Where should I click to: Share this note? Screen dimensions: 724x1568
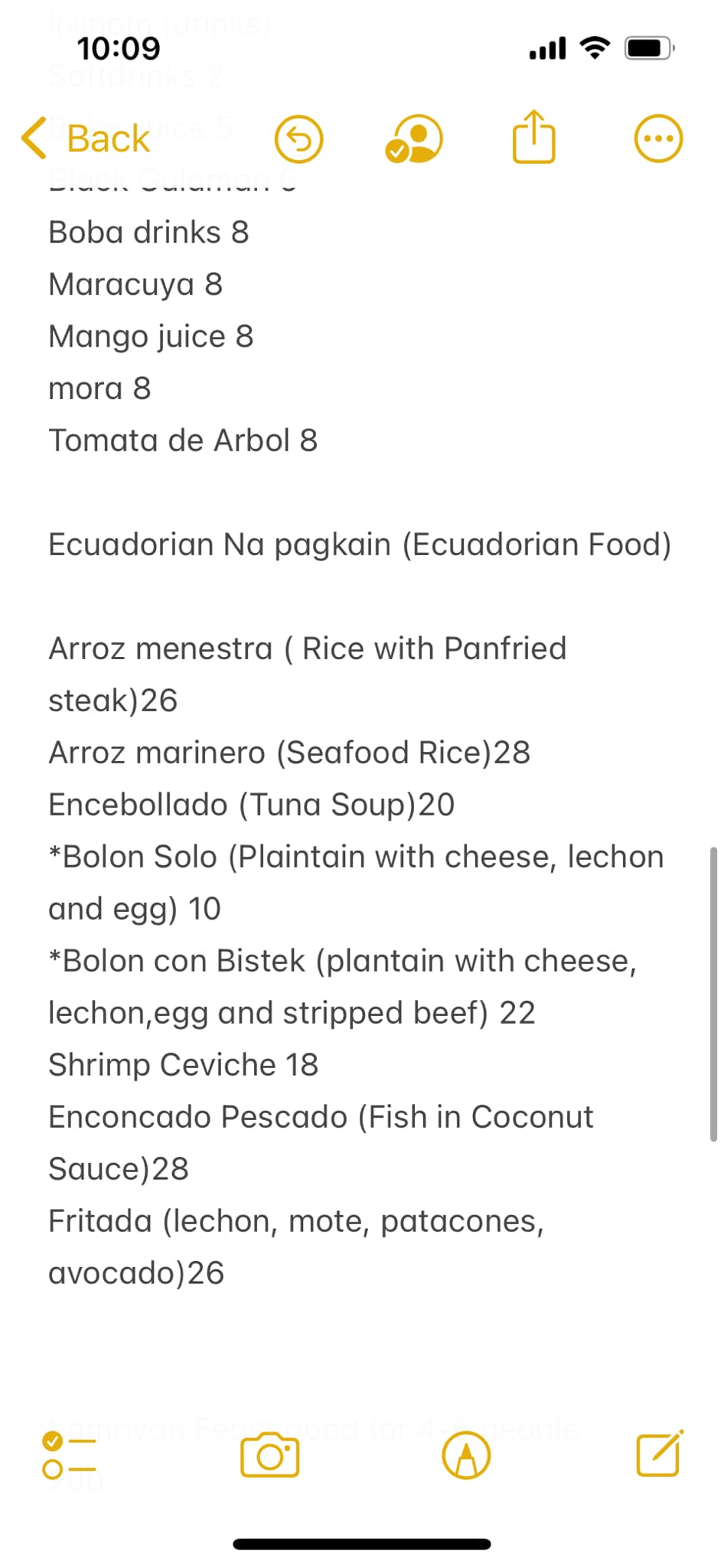pyautogui.click(x=533, y=138)
